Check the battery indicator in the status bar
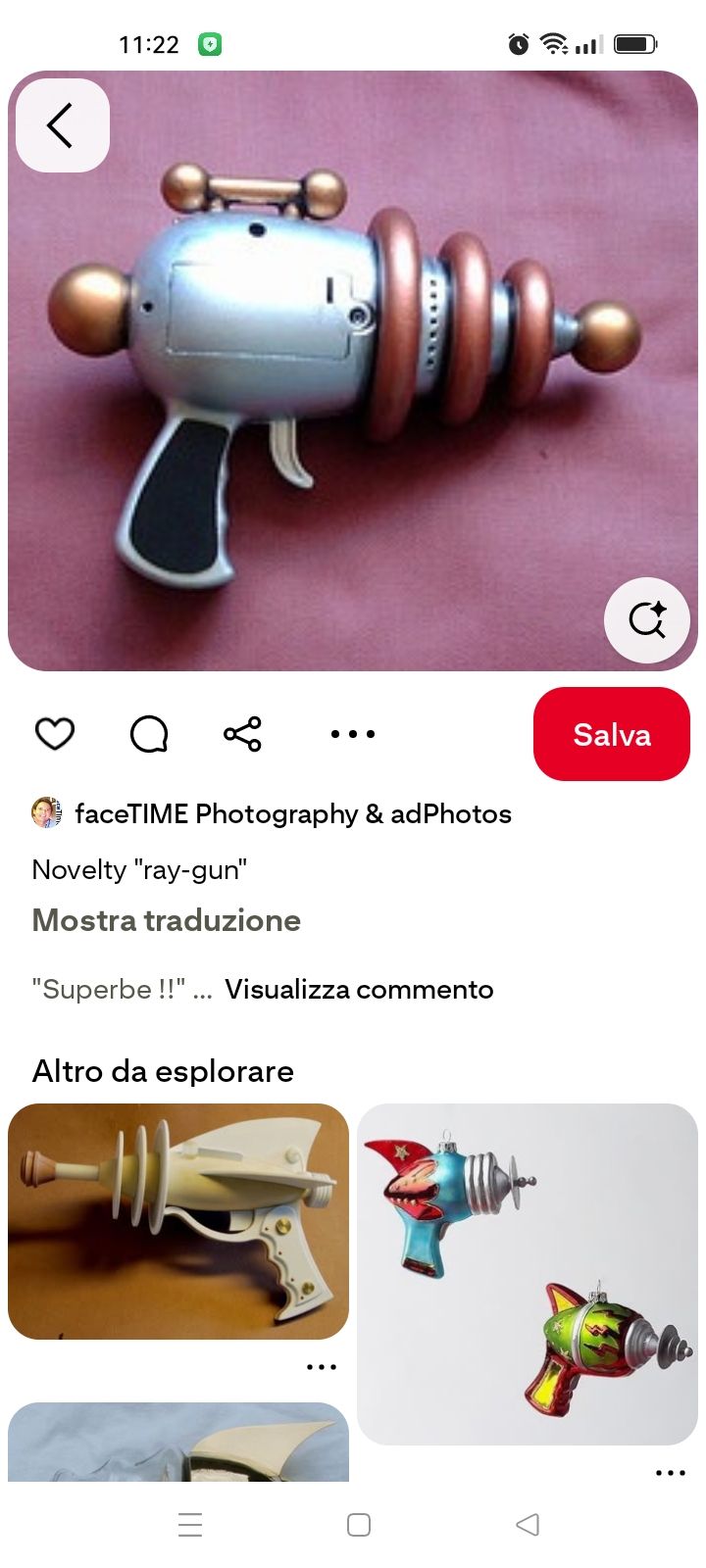 click(x=635, y=43)
